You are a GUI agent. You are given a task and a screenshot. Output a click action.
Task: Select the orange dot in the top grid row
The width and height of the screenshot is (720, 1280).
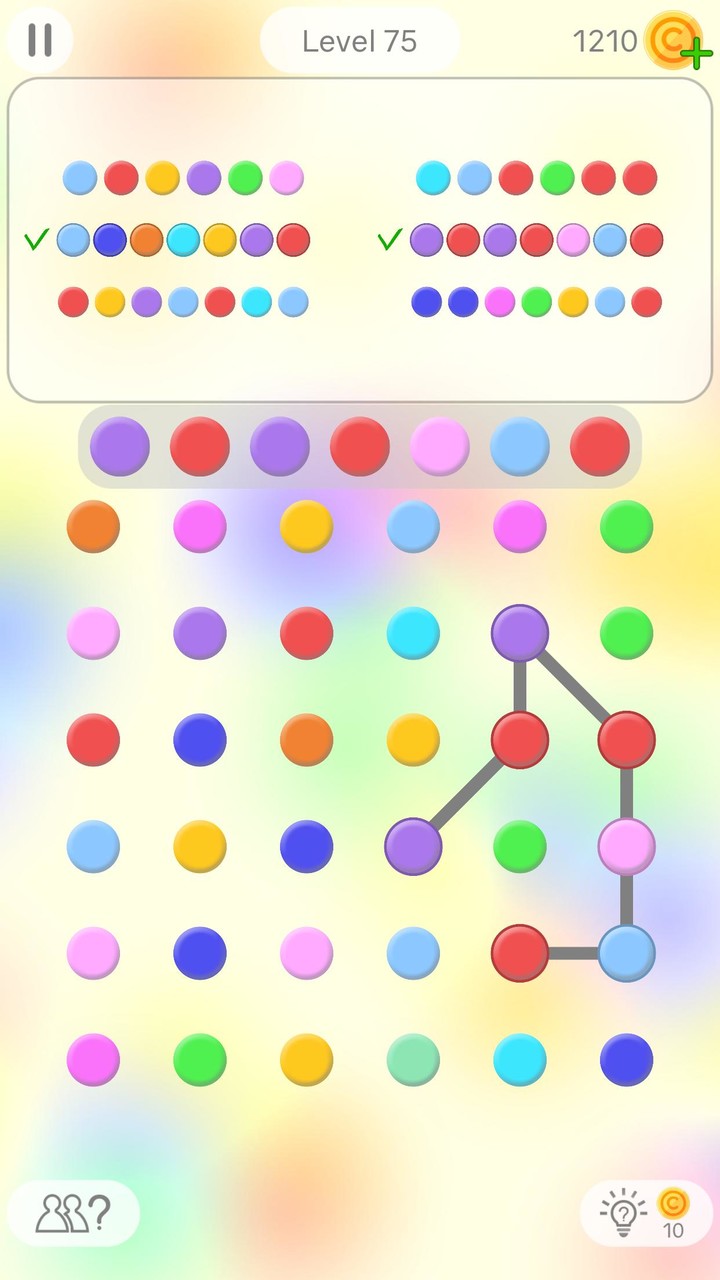tap(92, 526)
